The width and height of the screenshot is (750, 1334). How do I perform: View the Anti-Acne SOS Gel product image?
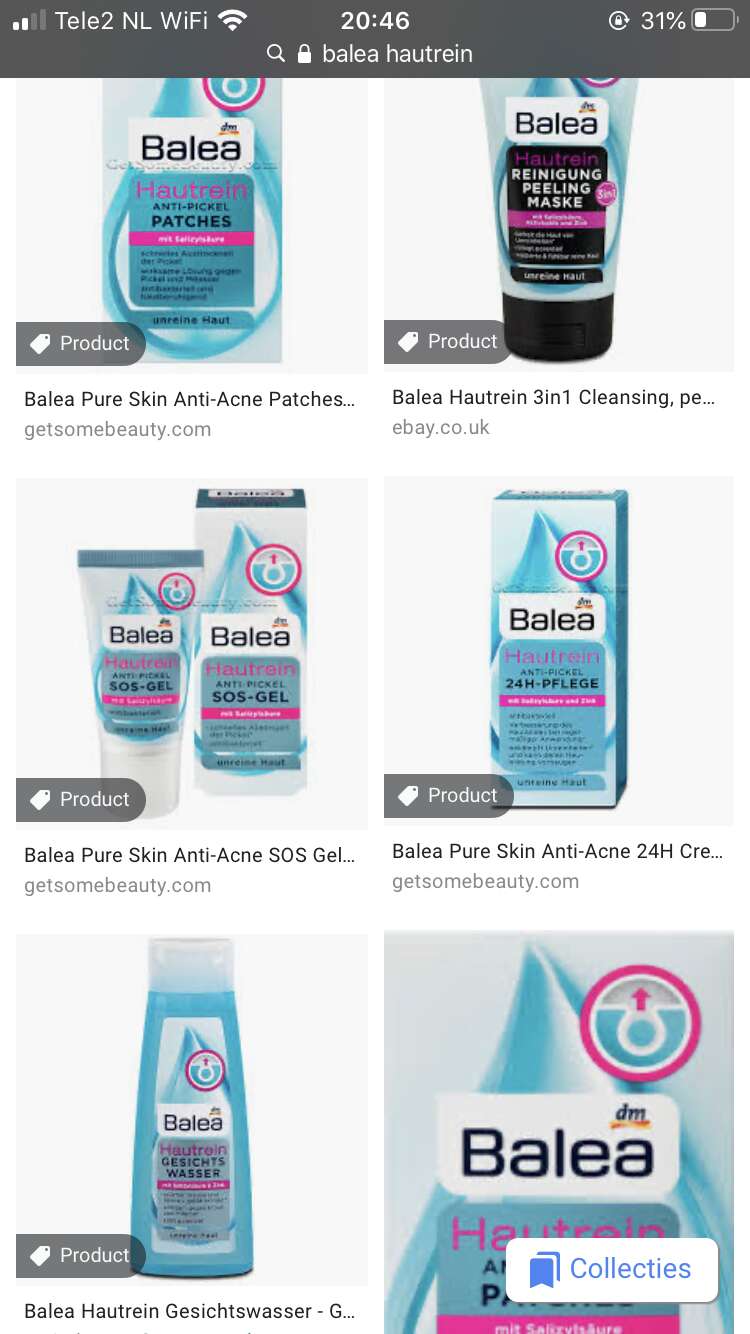pos(191,653)
